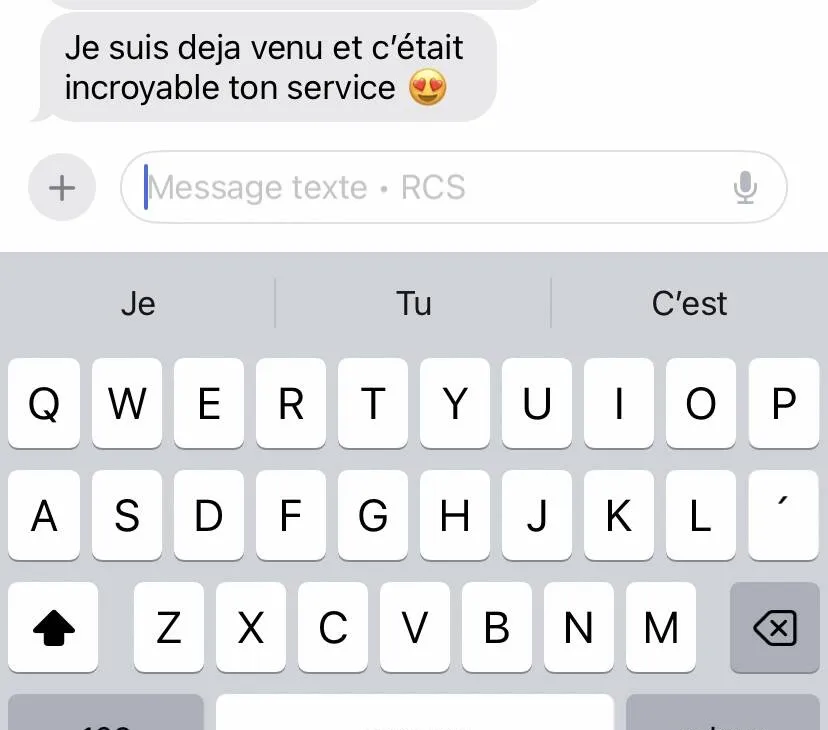
Task: Choose the "C'est" keyboard suggestion
Action: click(689, 303)
